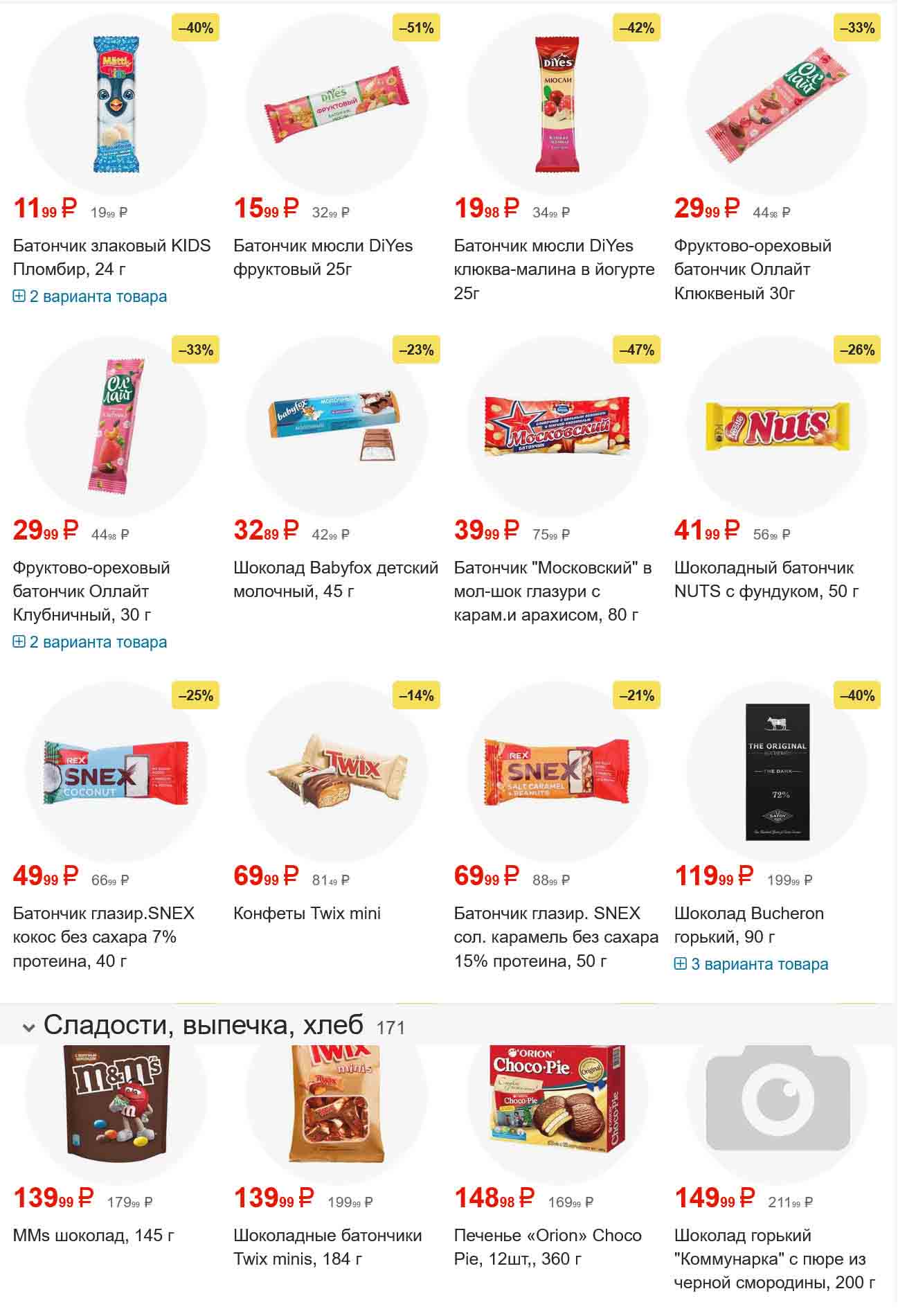907x1316 pixels.
Task: Open Батончик злаковый KIDS Пломбир product
Action: [111, 257]
